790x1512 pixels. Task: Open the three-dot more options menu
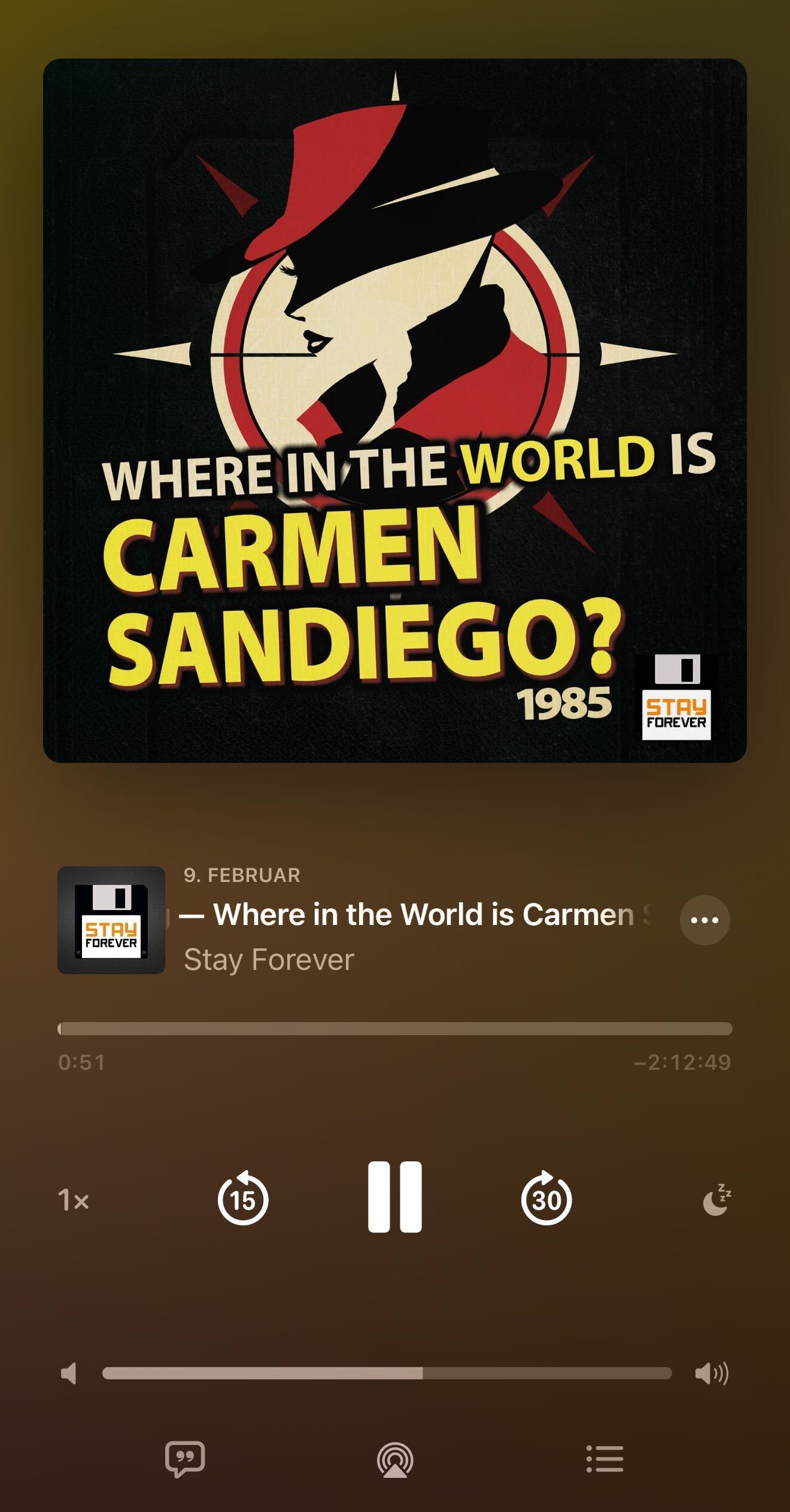coord(704,920)
